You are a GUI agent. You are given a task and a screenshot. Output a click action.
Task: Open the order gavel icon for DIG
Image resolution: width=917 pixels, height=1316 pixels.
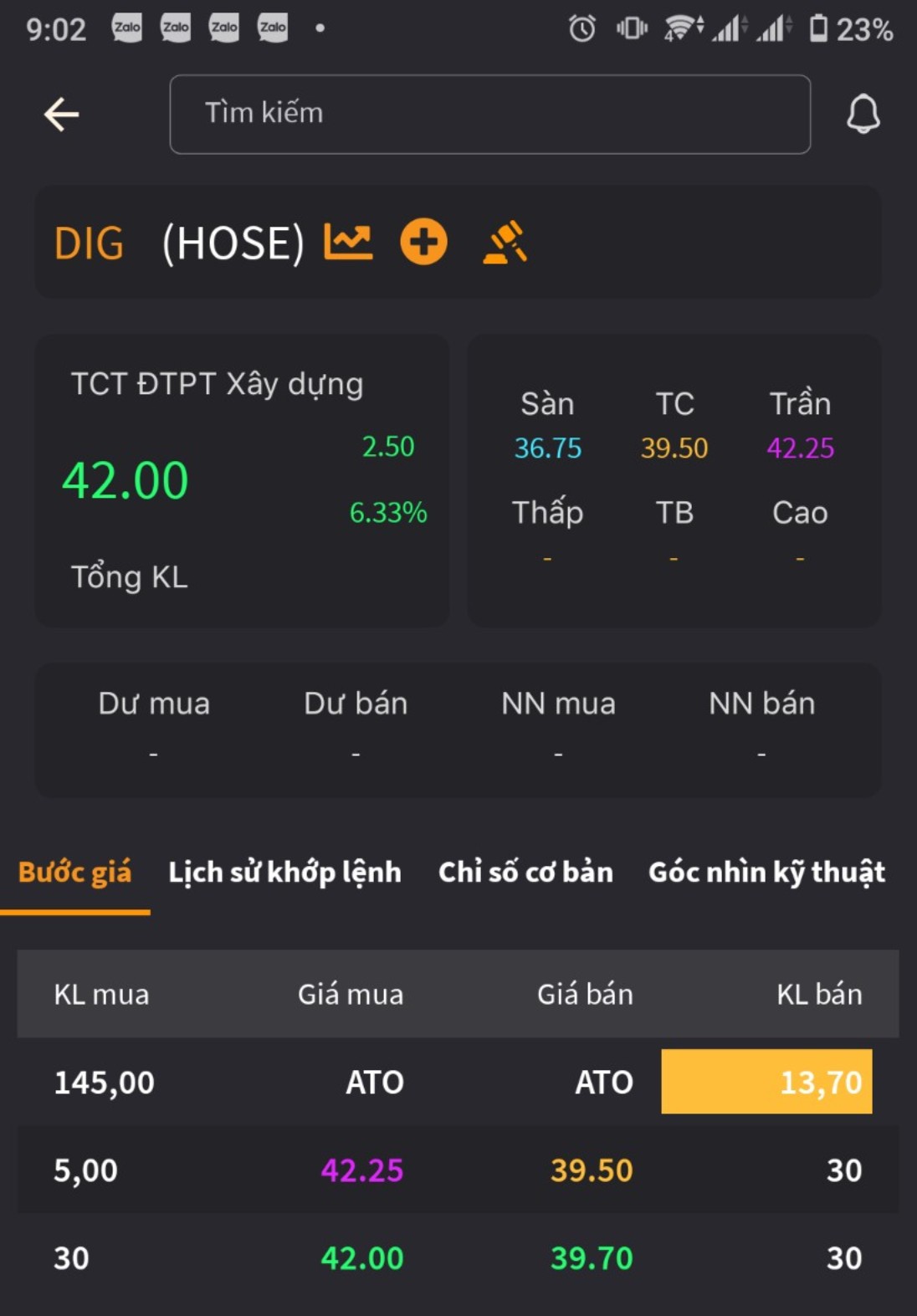coord(505,243)
